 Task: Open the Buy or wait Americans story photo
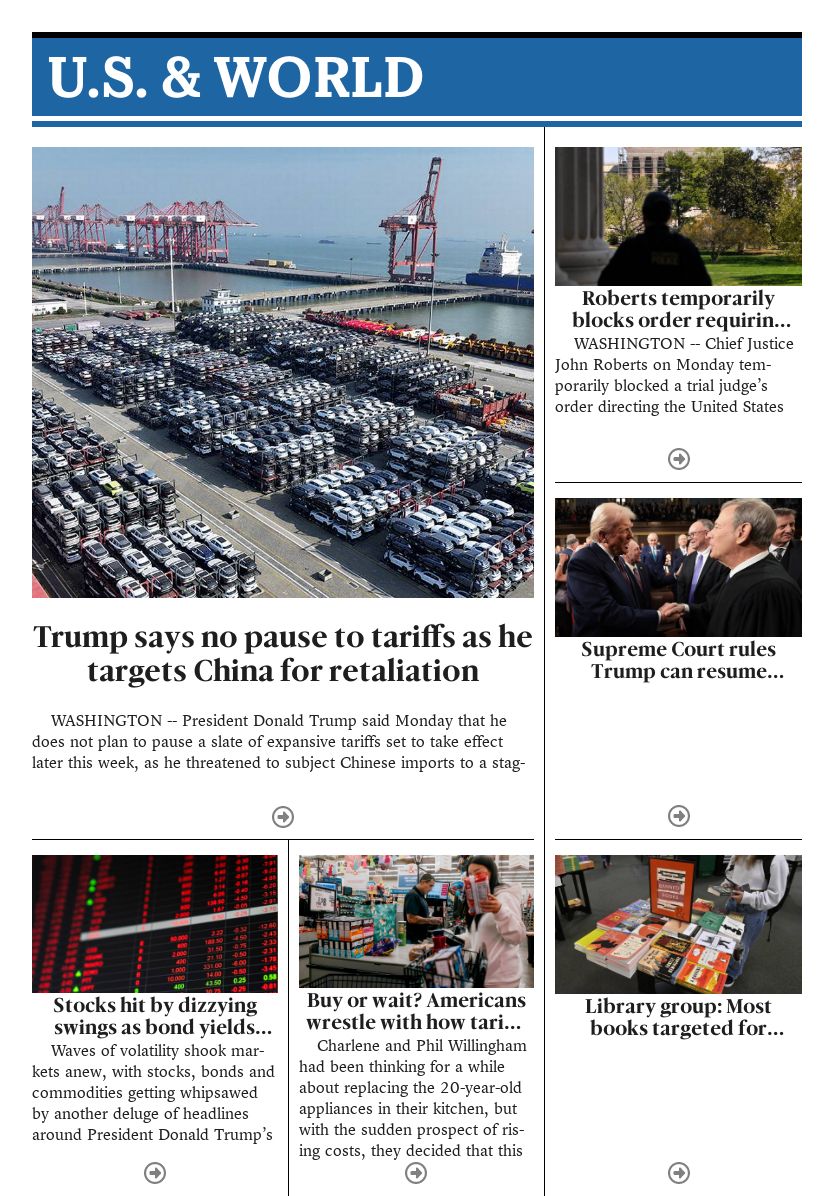pos(416,921)
